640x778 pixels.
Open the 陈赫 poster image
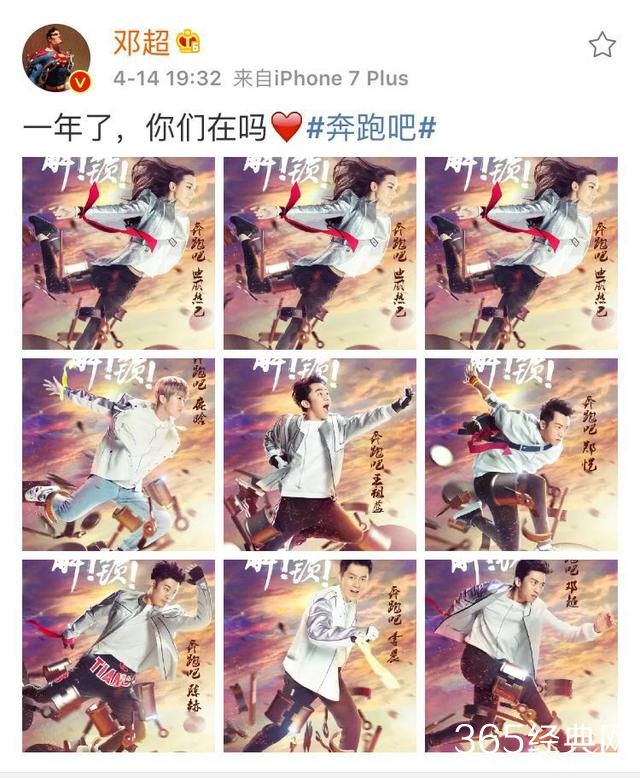(118, 655)
